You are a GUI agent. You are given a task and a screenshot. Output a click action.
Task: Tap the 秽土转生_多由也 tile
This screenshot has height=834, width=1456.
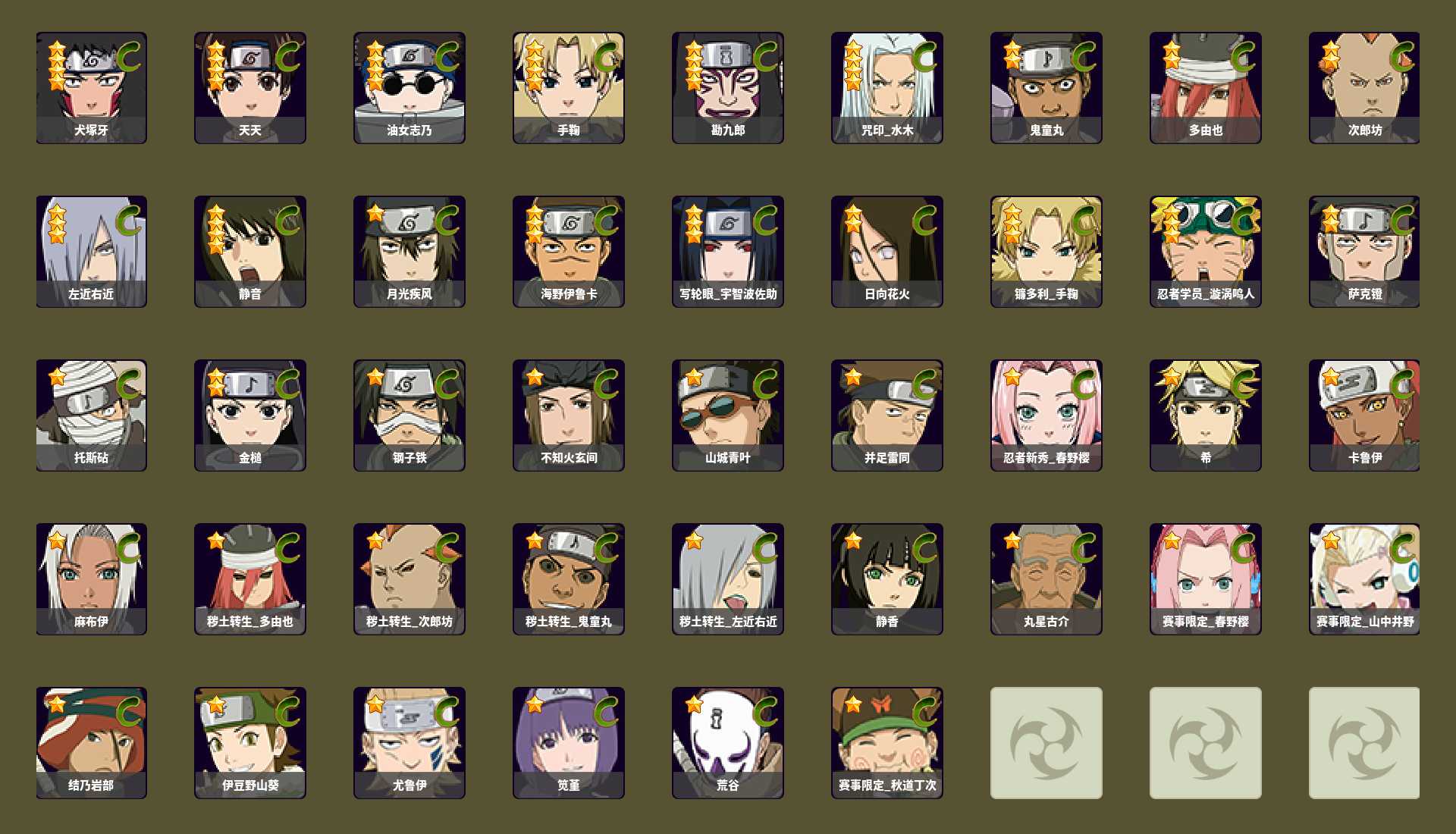pos(250,578)
